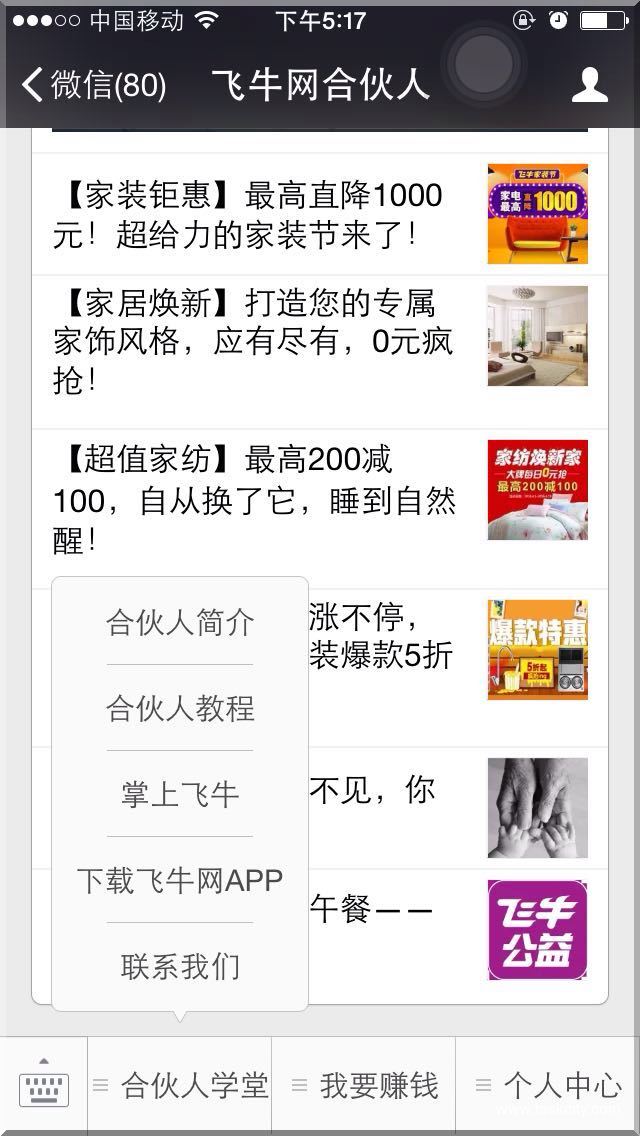Open the article with the hands photo

(537, 807)
